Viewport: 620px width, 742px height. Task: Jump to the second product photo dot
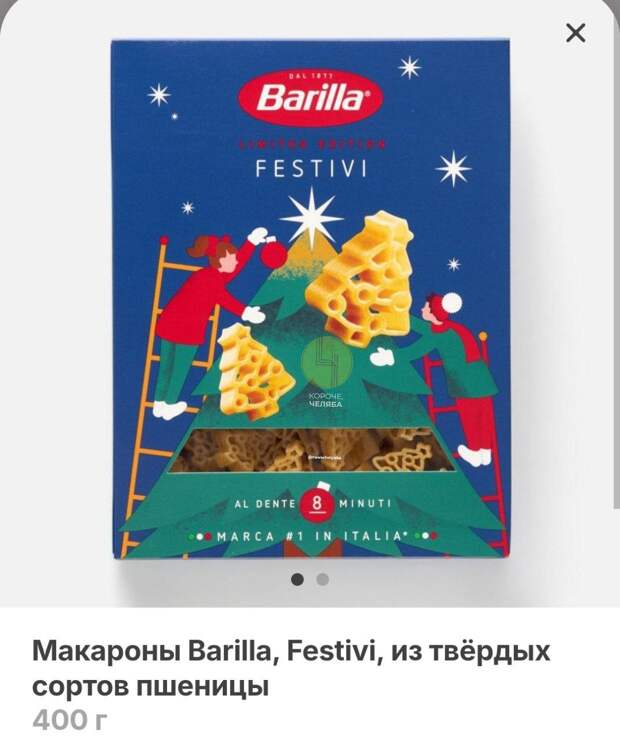[x=322, y=579]
